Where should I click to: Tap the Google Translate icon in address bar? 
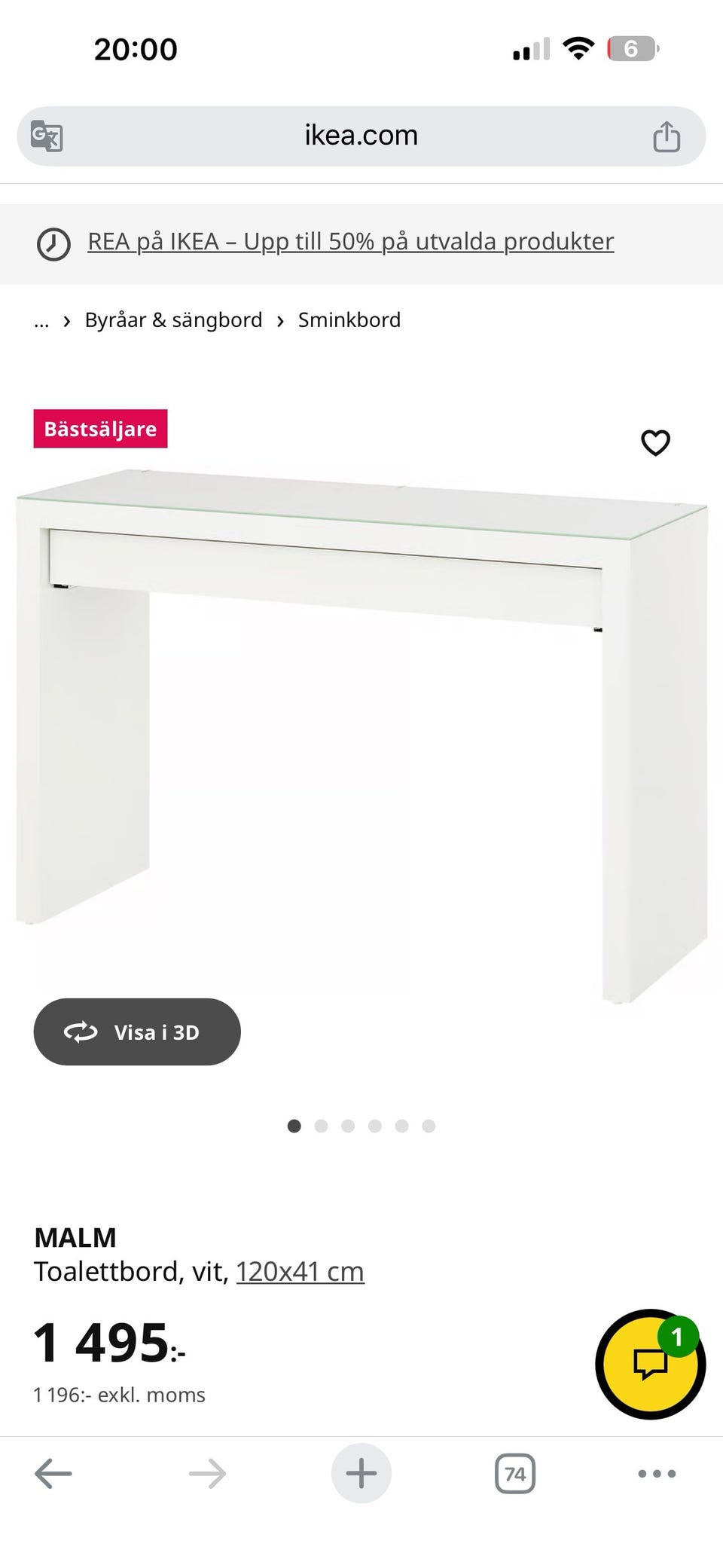pyautogui.click(x=47, y=136)
